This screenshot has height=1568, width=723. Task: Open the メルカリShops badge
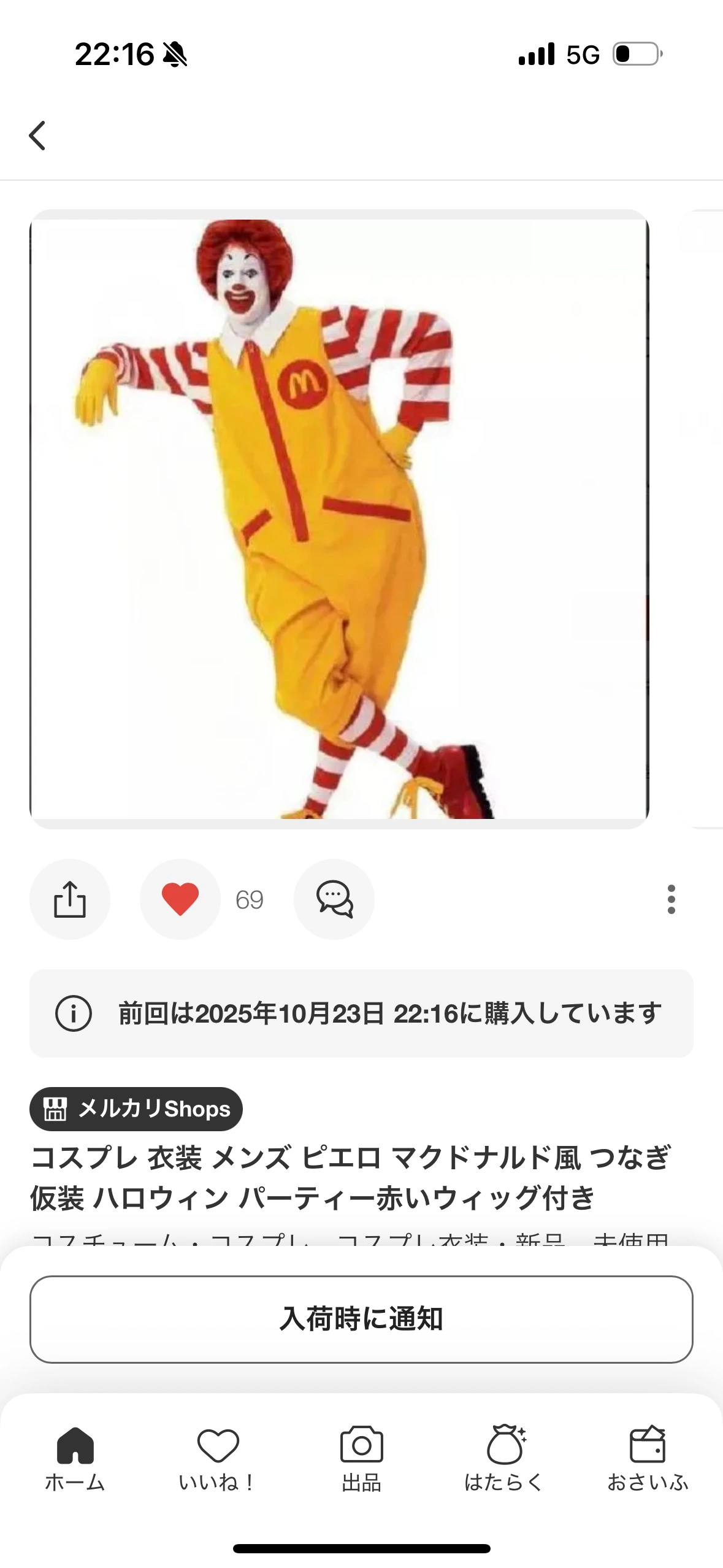pyautogui.click(x=136, y=1109)
